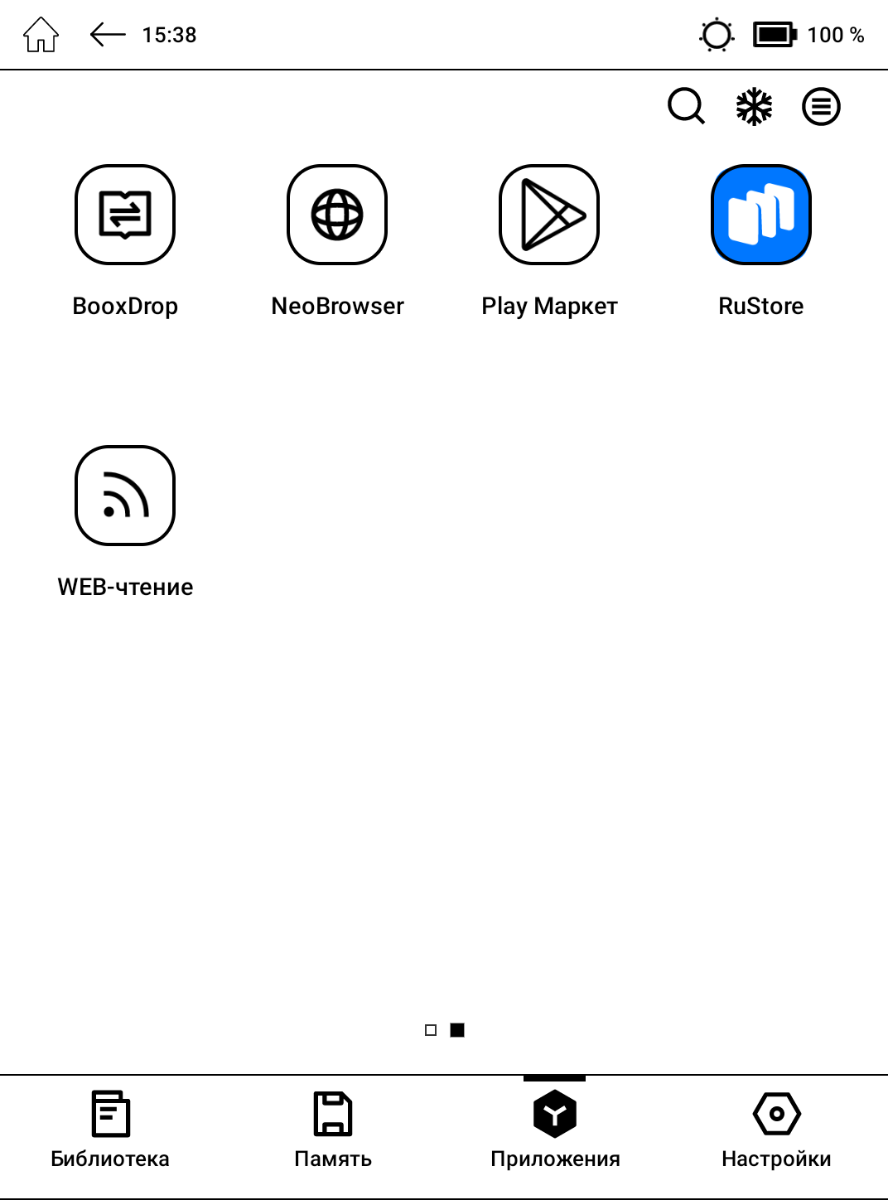Image resolution: width=888 pixels, height=1200 pixels.
Task: Tap the brightness sun icon
Action: 716,35
